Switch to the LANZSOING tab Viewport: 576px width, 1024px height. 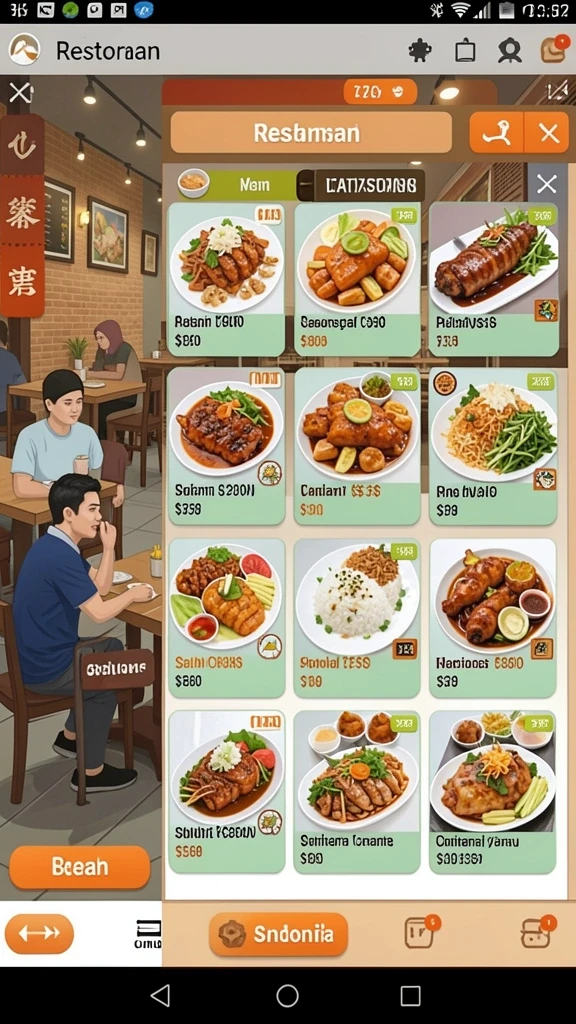pyautogui.click(x=361, y=185)
